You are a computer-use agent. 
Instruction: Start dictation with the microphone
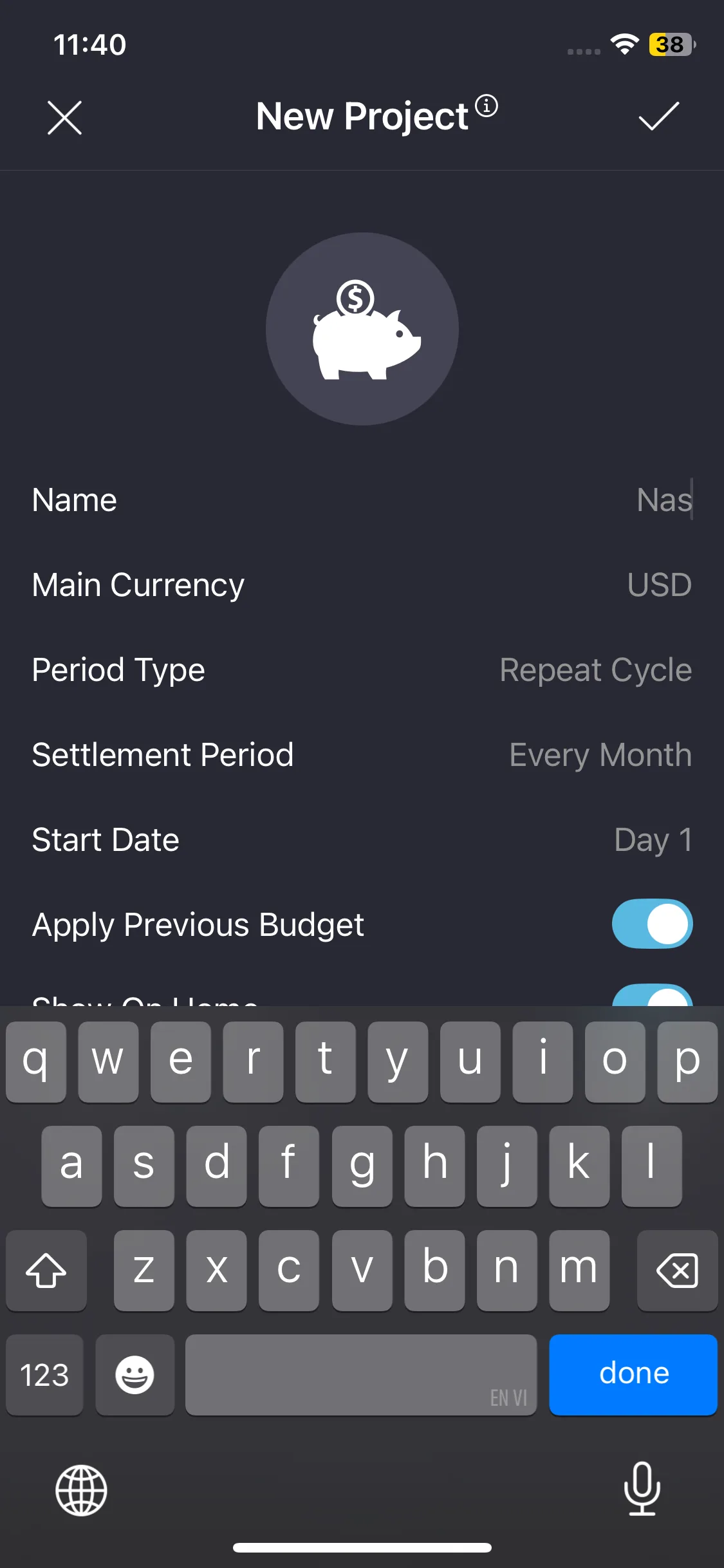[642, 1488]
